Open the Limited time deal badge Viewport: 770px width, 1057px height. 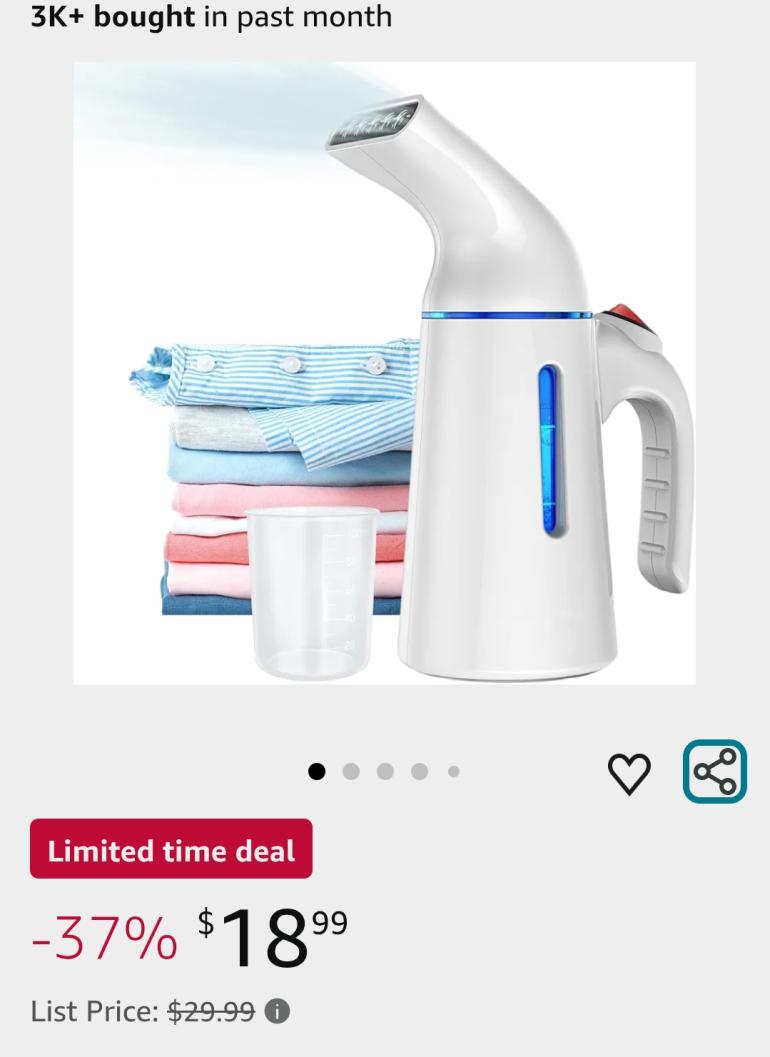pos(171,849)
